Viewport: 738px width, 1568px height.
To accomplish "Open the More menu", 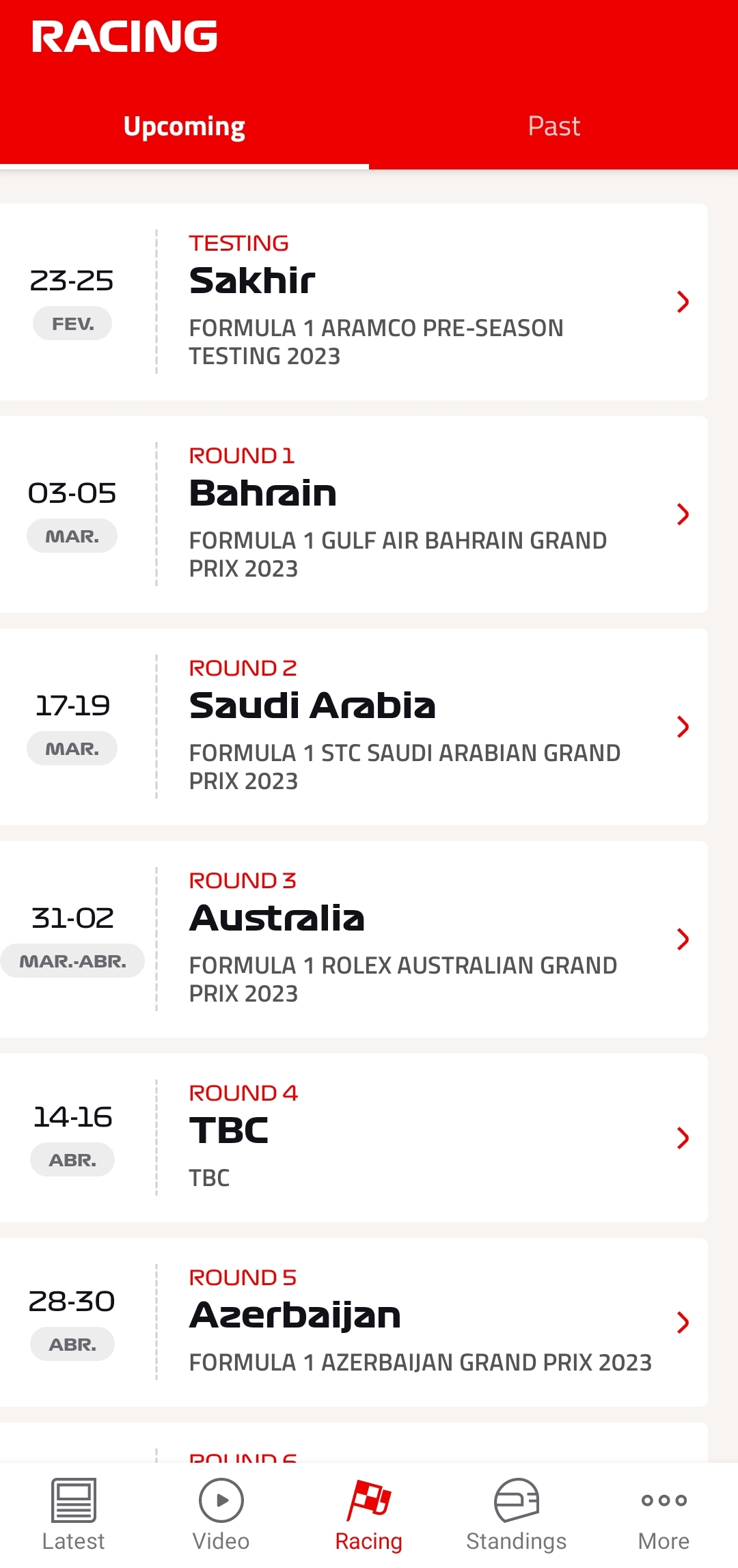I will pyautogui.click(x=664, y=1514).
